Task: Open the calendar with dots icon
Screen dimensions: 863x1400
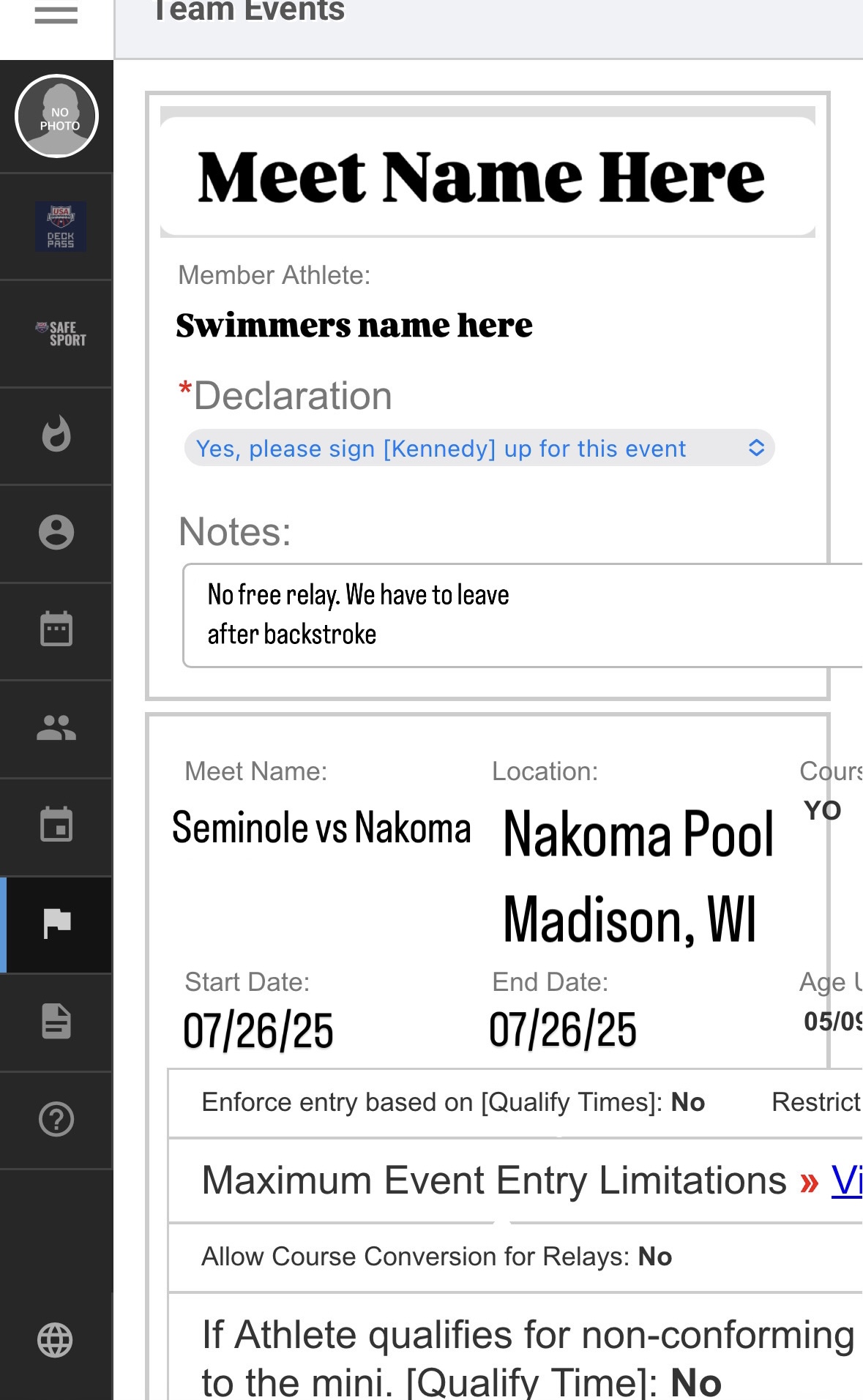Action: click(56, 629)
